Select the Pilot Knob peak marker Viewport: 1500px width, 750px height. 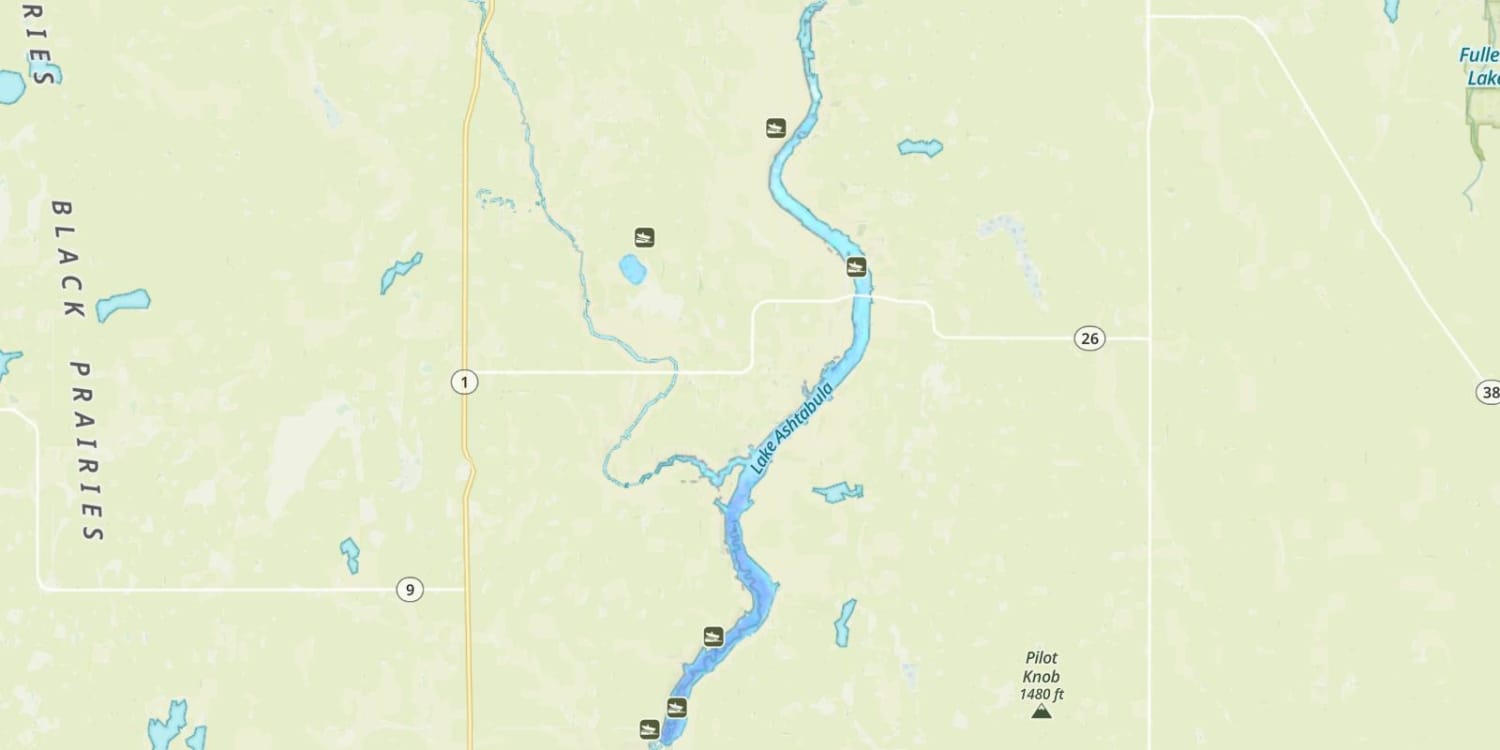coord(1041,711)
